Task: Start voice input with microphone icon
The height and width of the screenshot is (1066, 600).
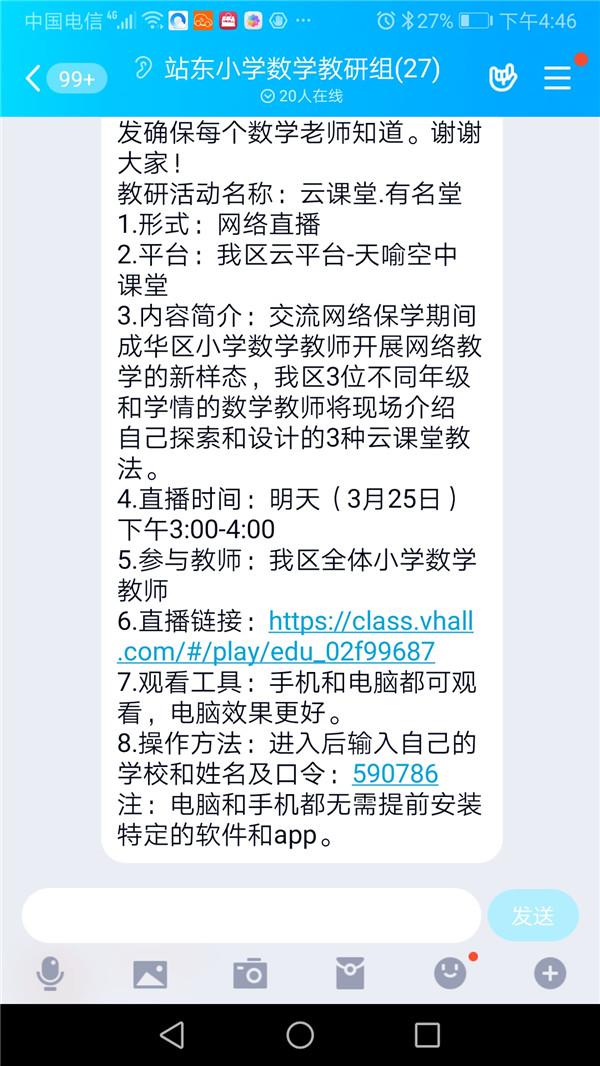Action: pyautogui.click(x=50, y=974)
